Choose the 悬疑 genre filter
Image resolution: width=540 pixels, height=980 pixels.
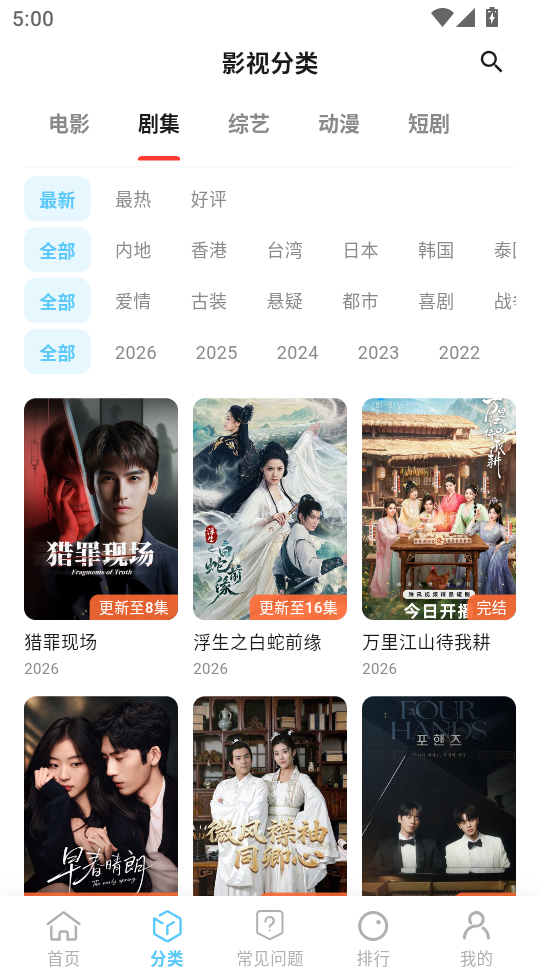point(285,302)
